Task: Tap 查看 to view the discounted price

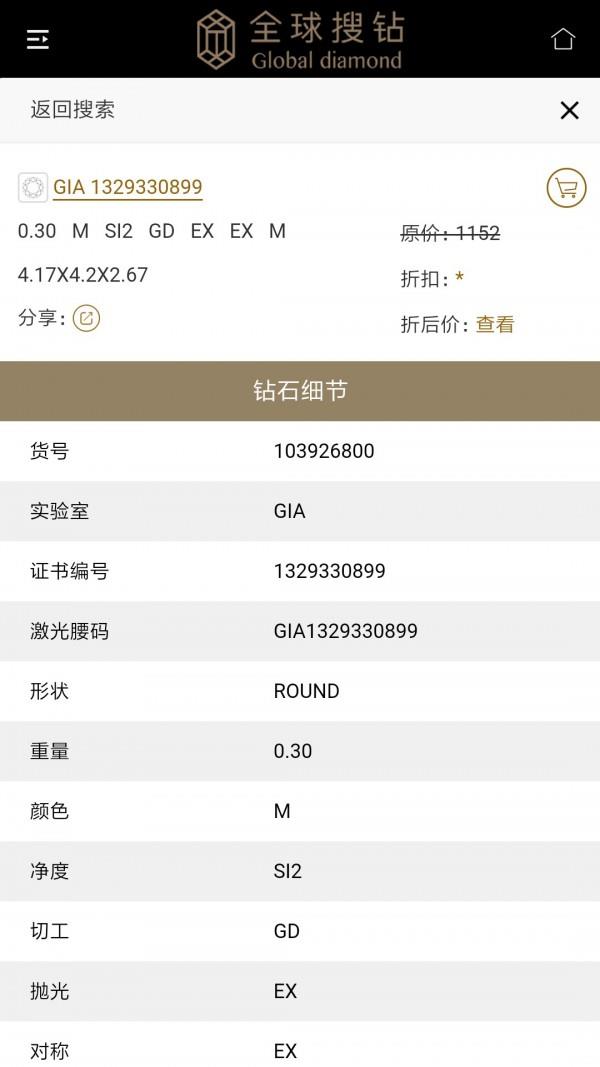Action: (495, 324)
